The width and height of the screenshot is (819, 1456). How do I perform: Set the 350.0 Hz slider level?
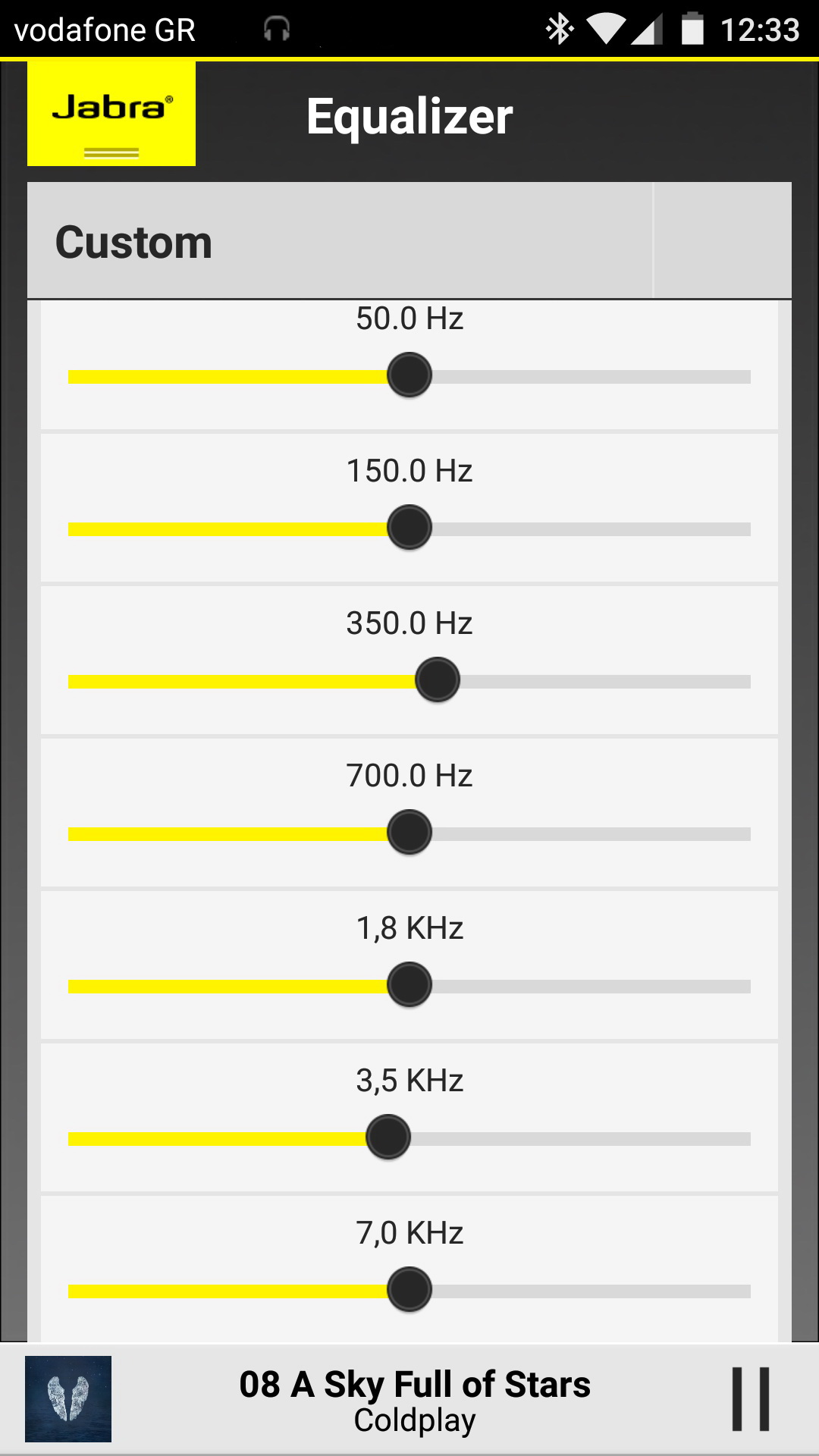pyautogui.click(x=409, y=681)
